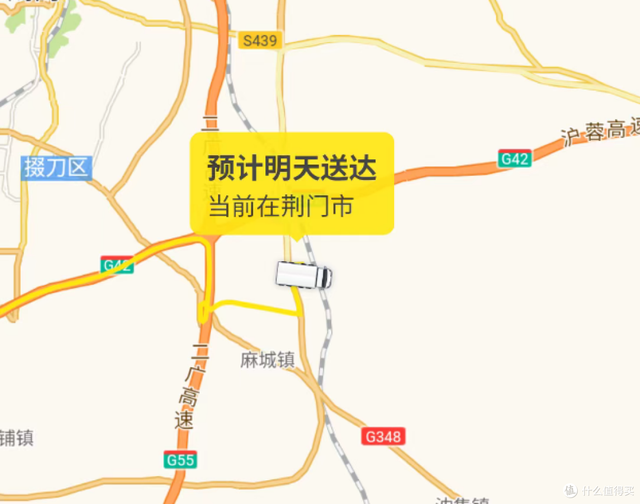Viewport: 640px width, 504px height.
Task: Open the 预计明天送达 delivery callout bubble
Action: click(x=292, y=184)
